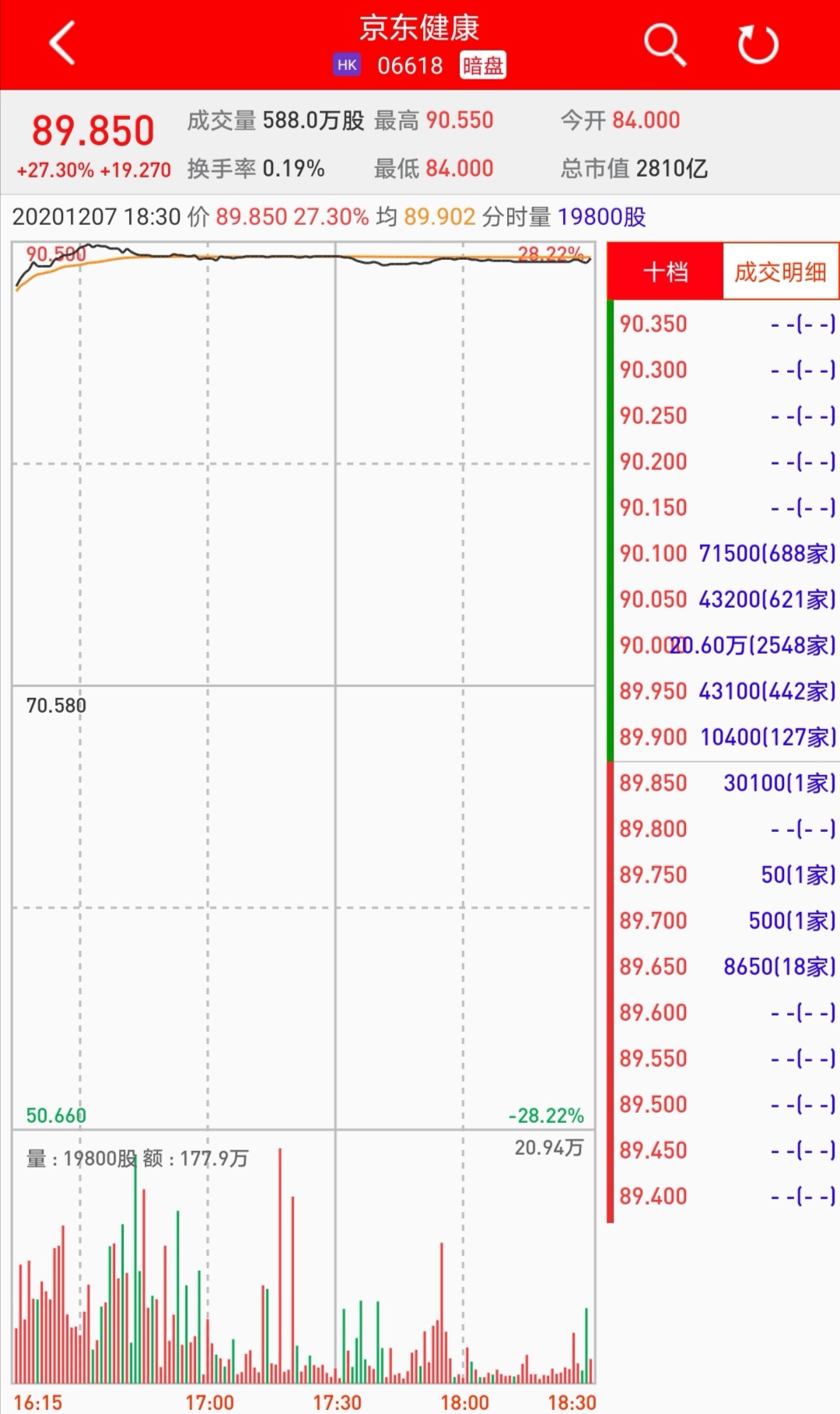Switch to the 十档 order book tab
The height and width of the screenshot is (1414, 840).
(x=666, y=272)
